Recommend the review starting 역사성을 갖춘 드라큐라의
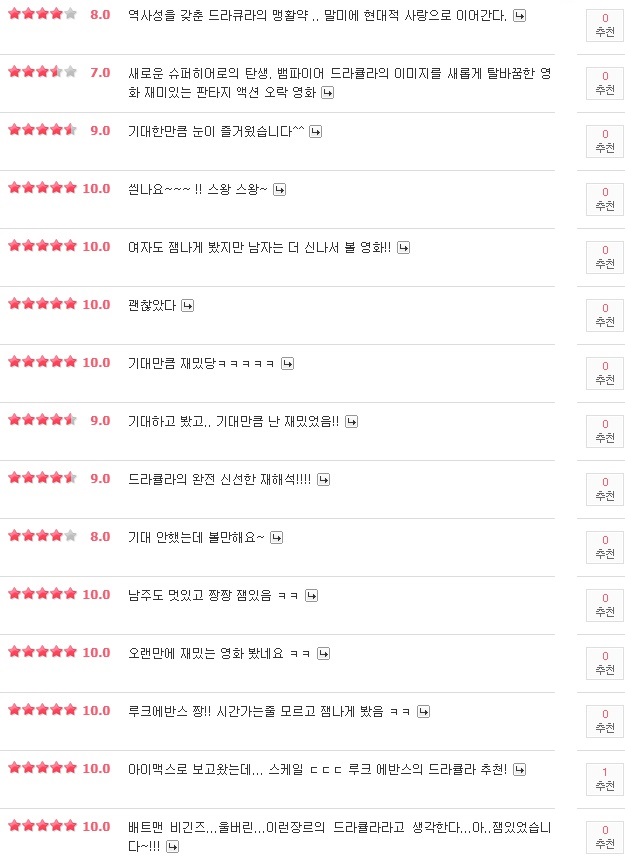The image size is (636, 857). click(605, 26)
